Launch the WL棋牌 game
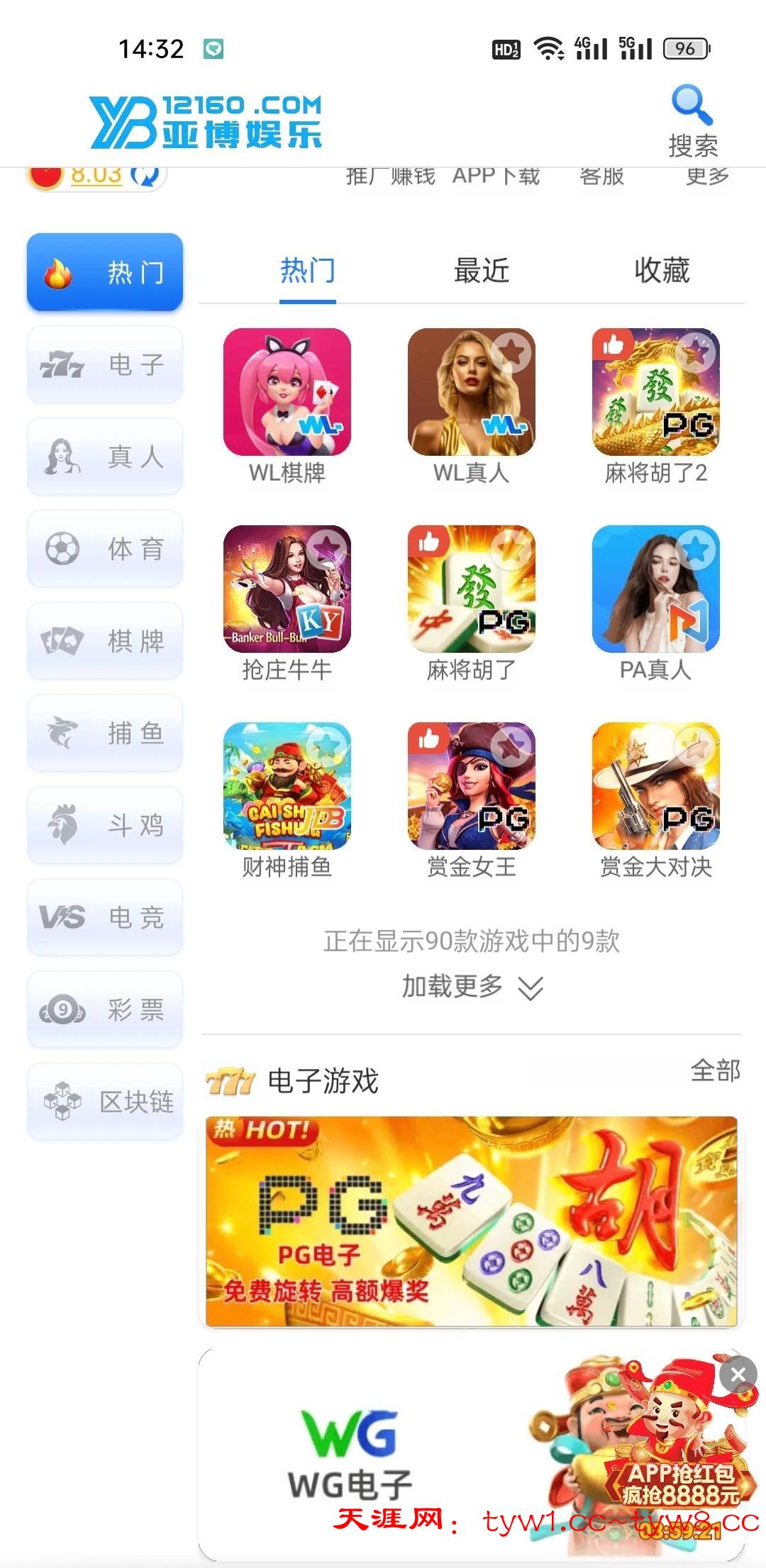Image resolution: width=766 pixels, height=1568 pixels. point(287,392)
